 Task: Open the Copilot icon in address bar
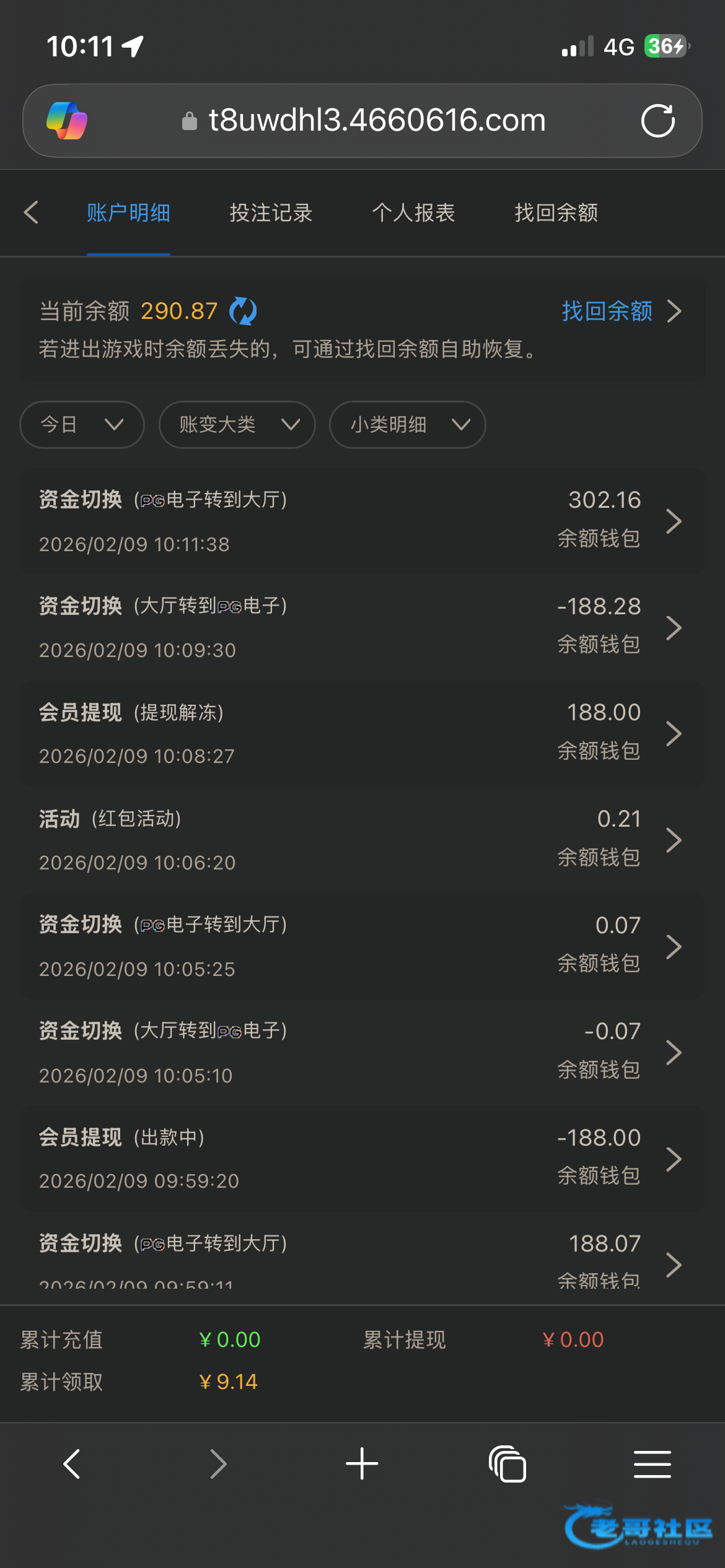click(x=67, y=121)
